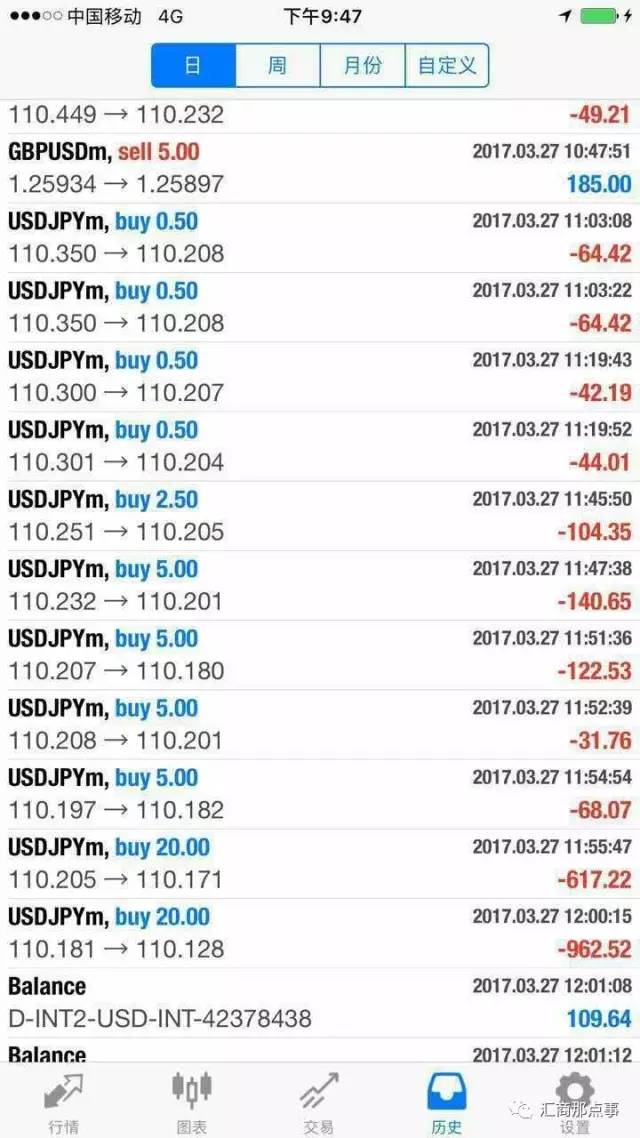Select the 周 (week) period segment
The image size is (640, 1138).
click(x=277, y=66)
